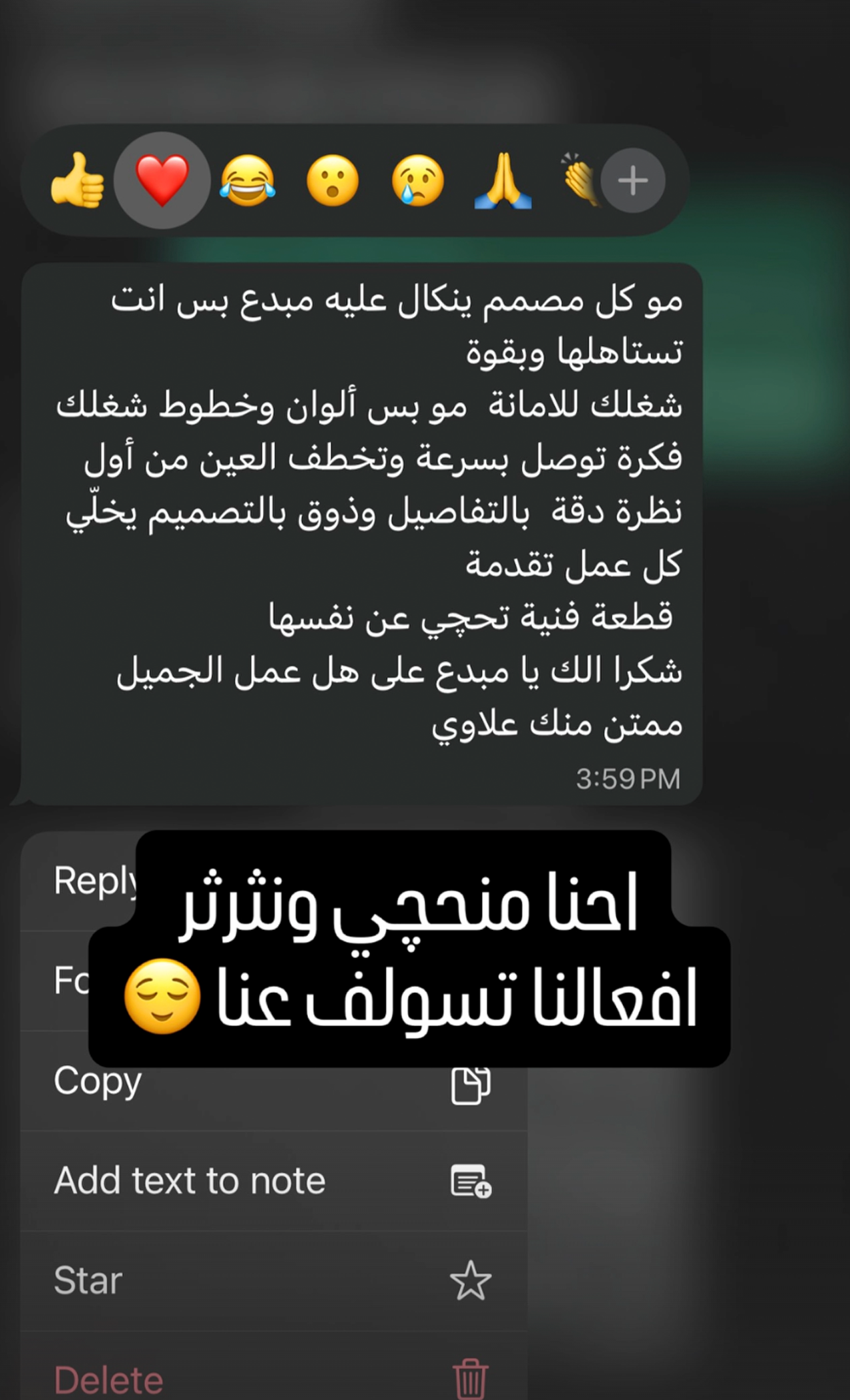React with the surprised face emoji
Viewport: 850px width, 1400px height.
(333, 180)
